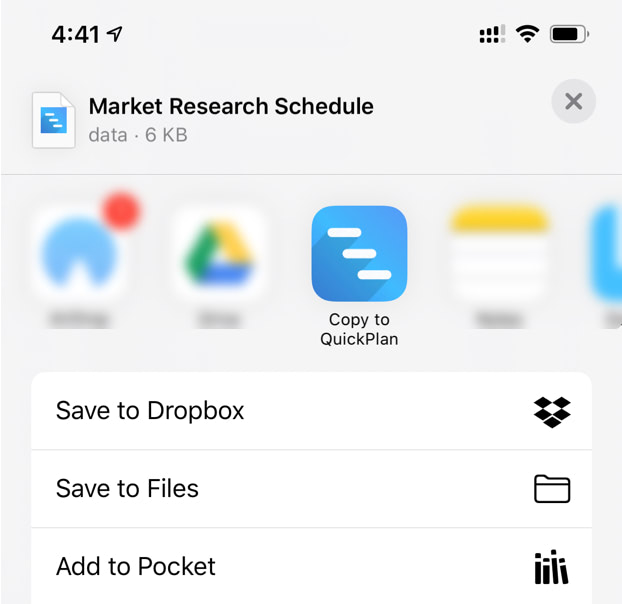This screenshot has height=604, width=622.
Task: Add the file to Pocket
Action: tap(311, 566)
